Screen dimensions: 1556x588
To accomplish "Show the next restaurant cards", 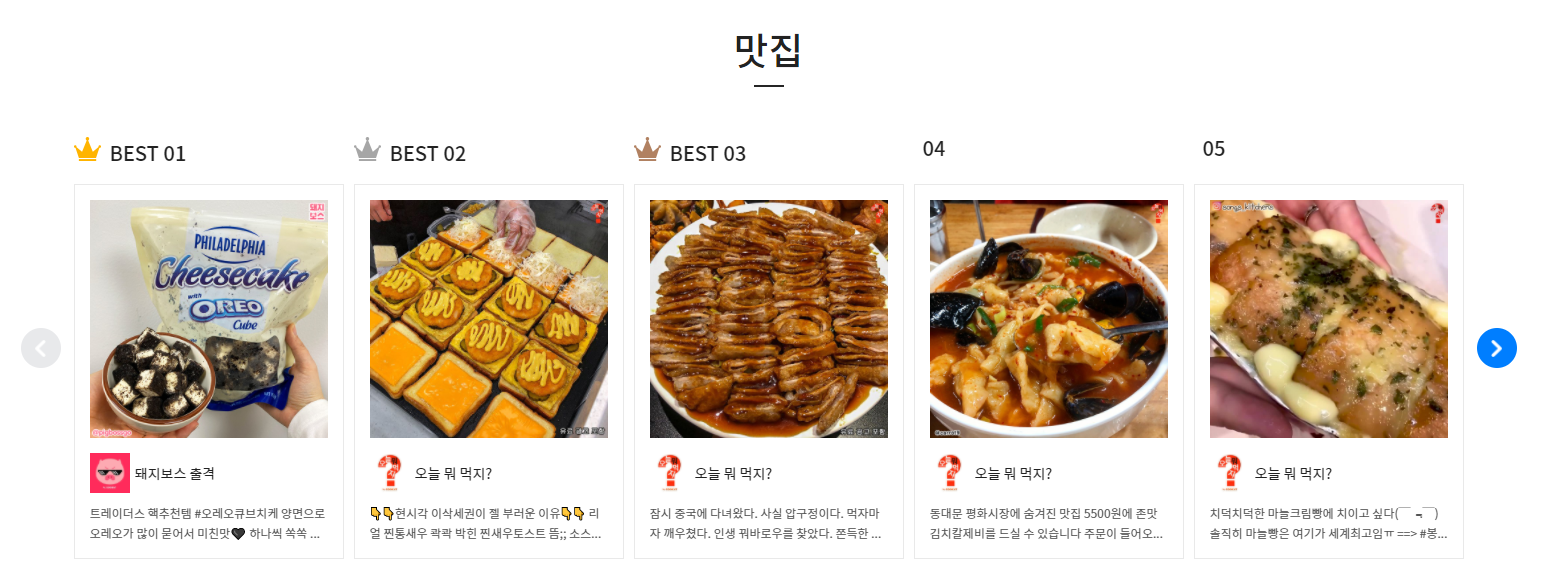I will 1496,348.
